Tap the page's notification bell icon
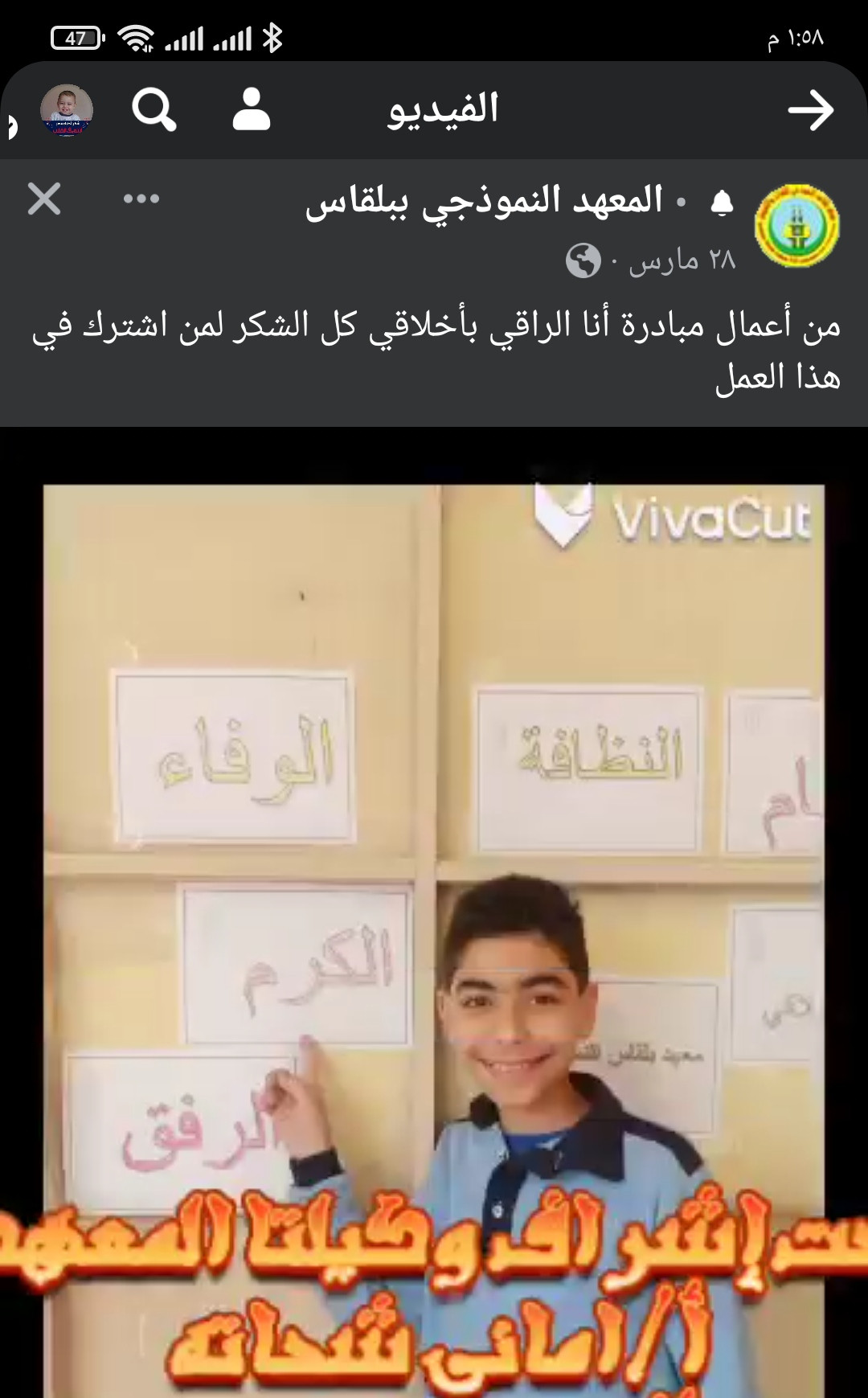 click(x=722, y=203)
